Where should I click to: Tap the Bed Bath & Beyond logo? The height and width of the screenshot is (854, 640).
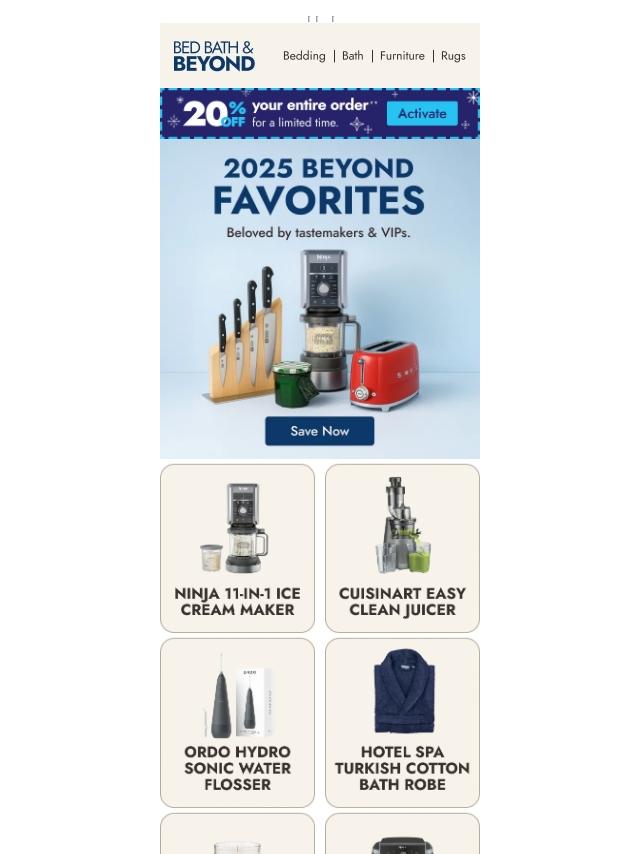[x=214, y=56]
